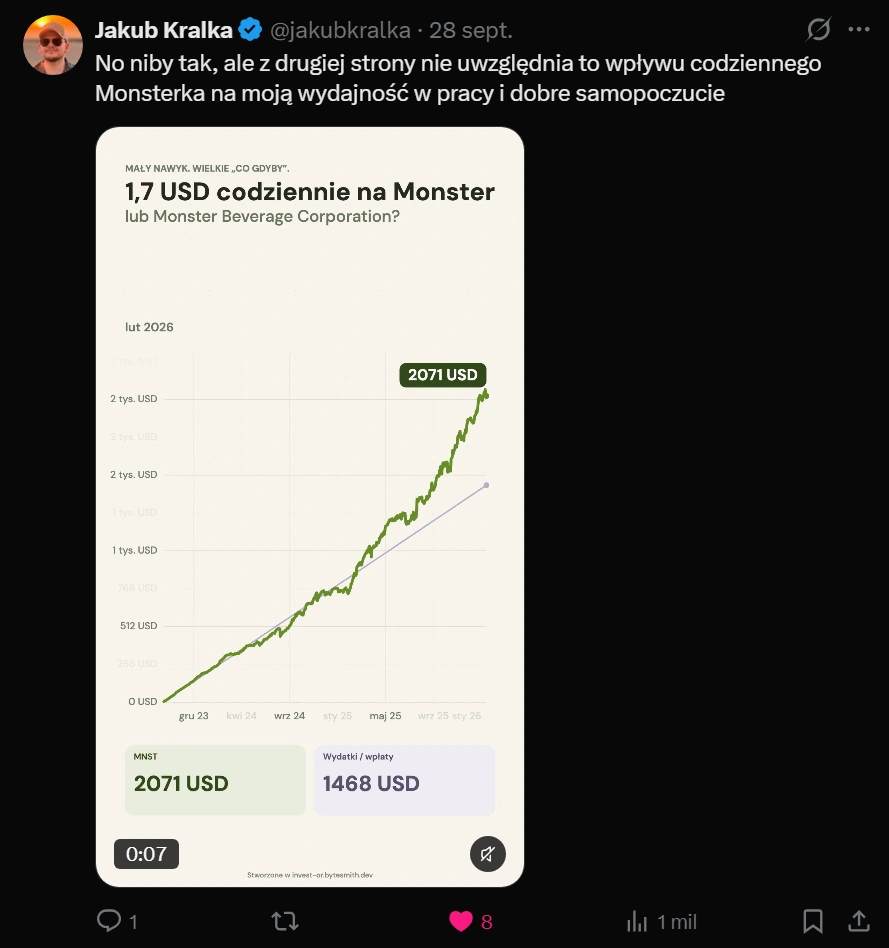Unlike the post with 8 likes
Image resolution: width=889 pixels, height=948 pixels.
pyautogui.click(x=471, y=921)
